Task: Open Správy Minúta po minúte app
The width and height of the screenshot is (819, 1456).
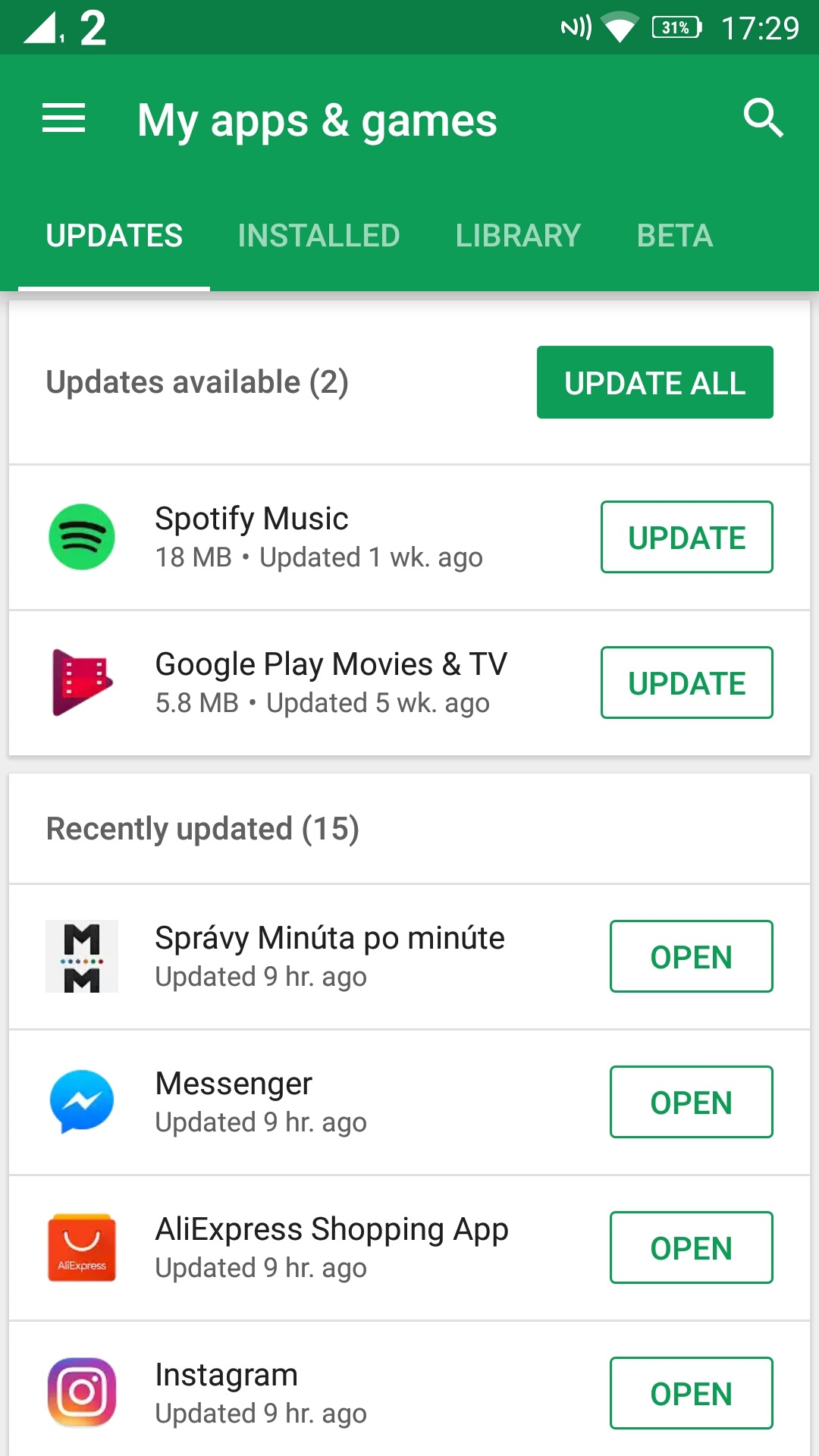Action: pyautogui.click(x=692, y=956)
